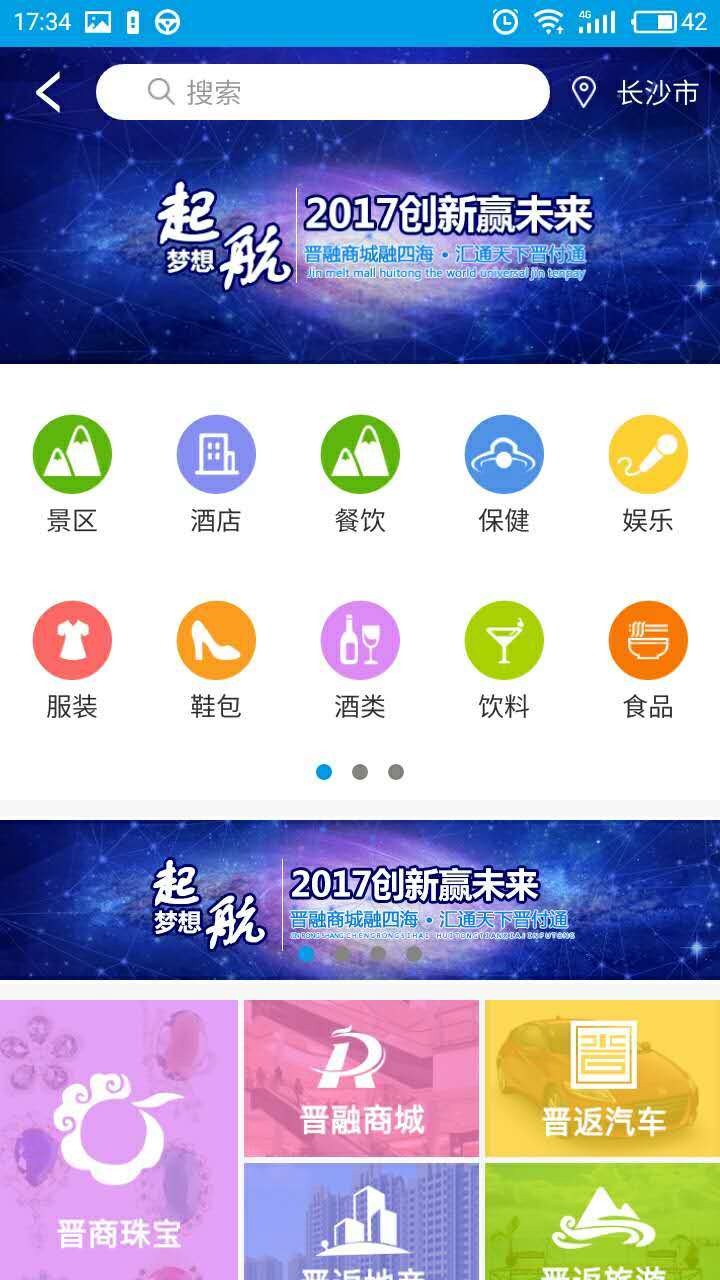Open the 晋商珠宝 tile

[119, 1140]
